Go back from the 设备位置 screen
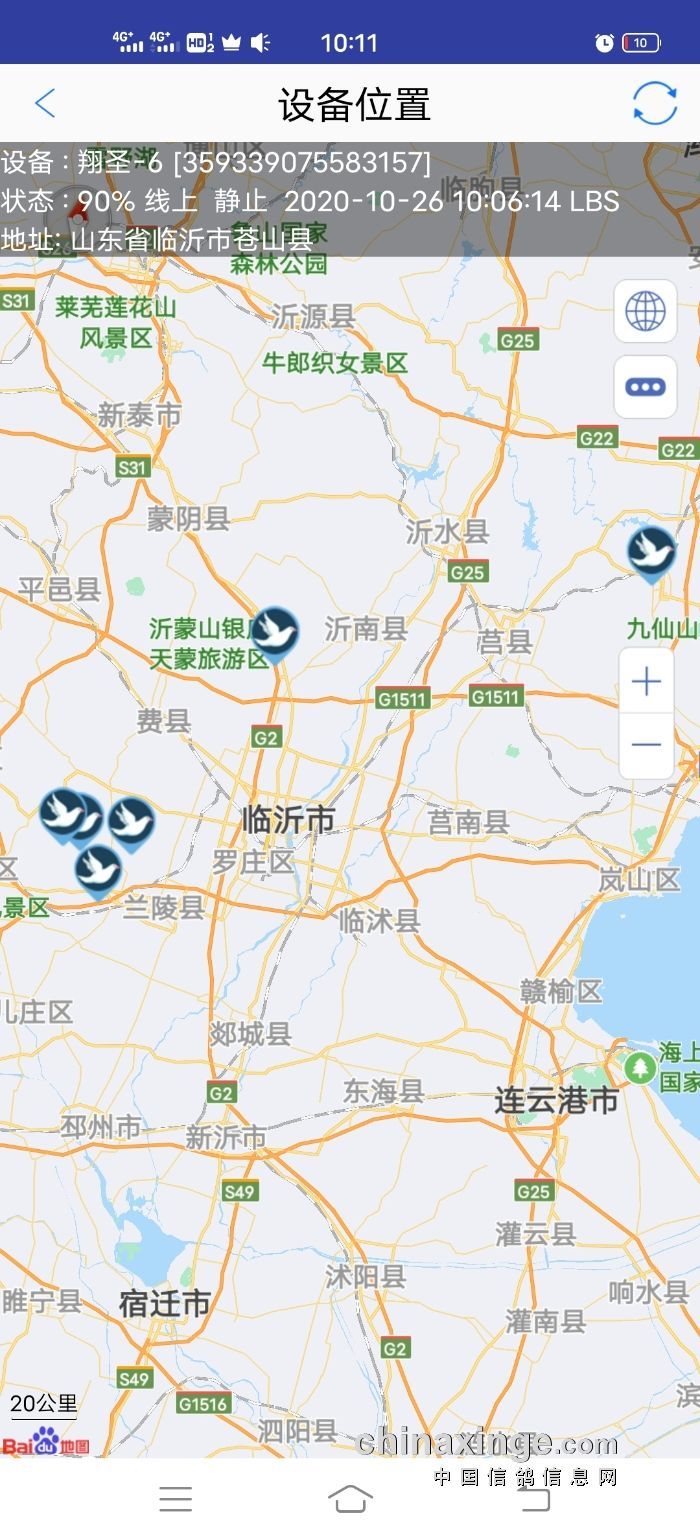 [45, 103]
